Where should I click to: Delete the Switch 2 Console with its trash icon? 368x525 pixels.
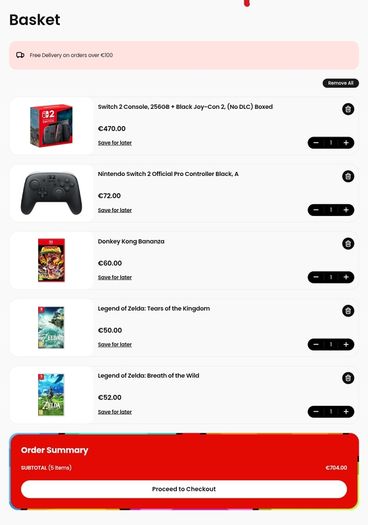point(348,109)
